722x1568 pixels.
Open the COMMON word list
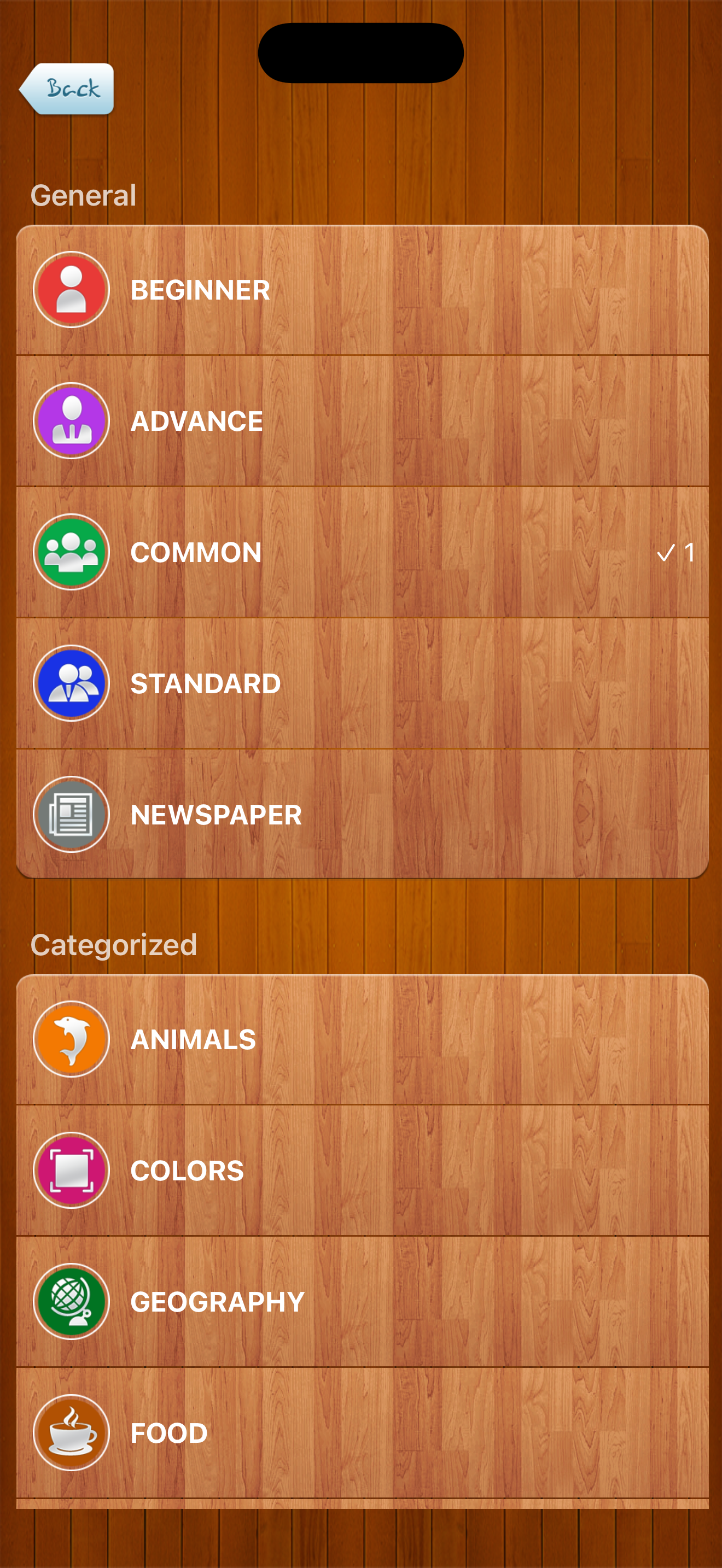pyautogui.click(x=362, y=552)
